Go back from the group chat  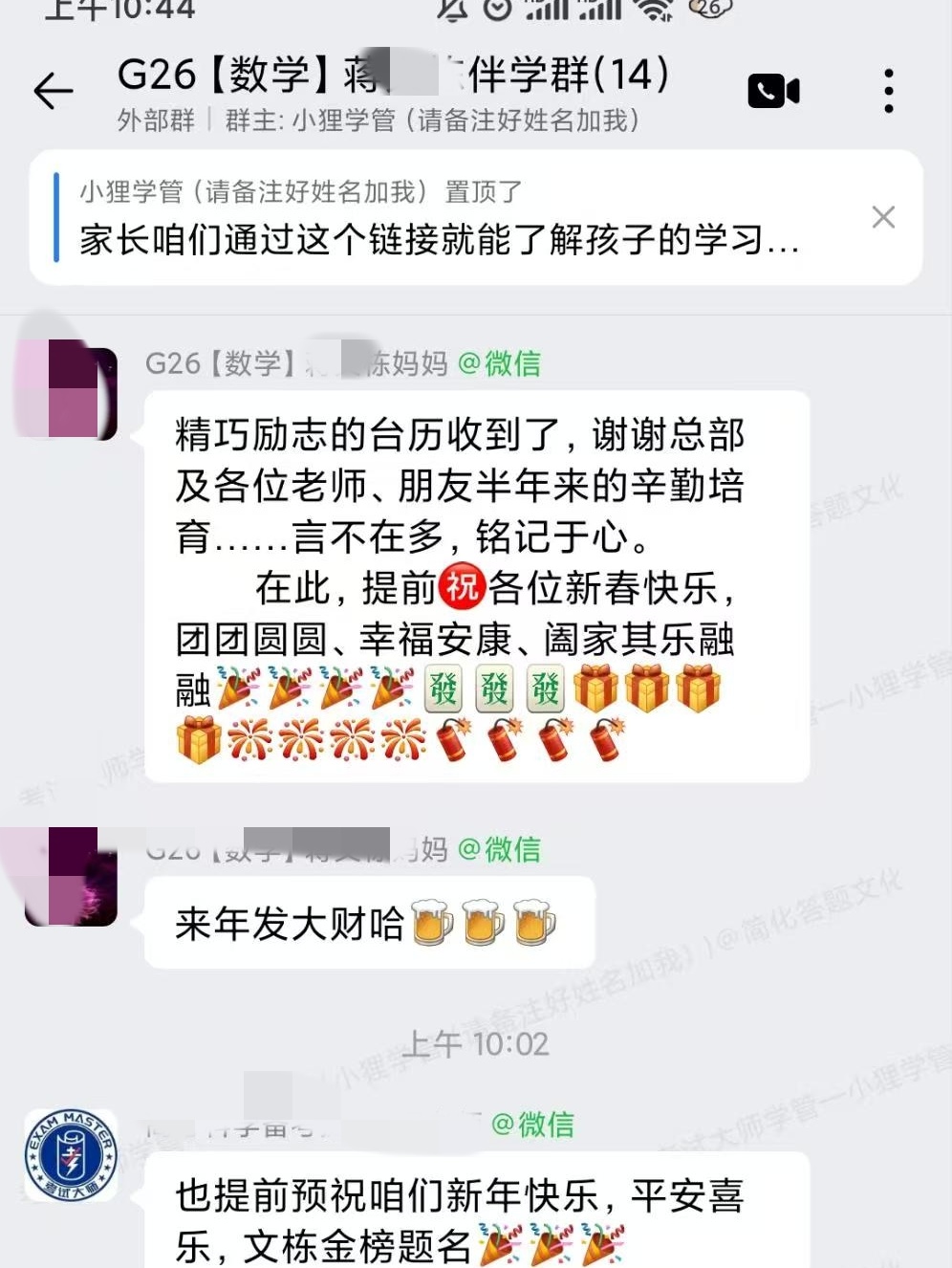click(x=54, y=92)
